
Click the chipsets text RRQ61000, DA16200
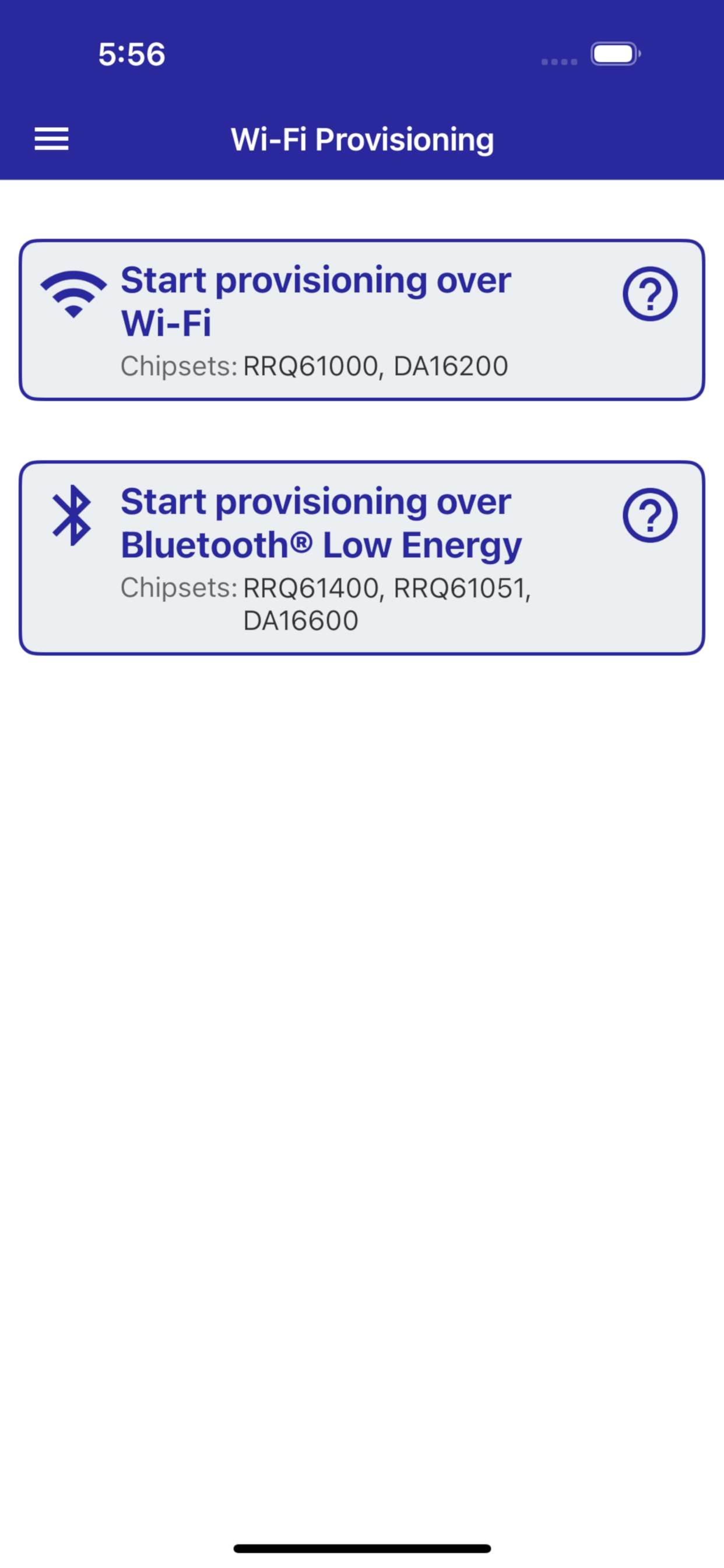point(314,366)
